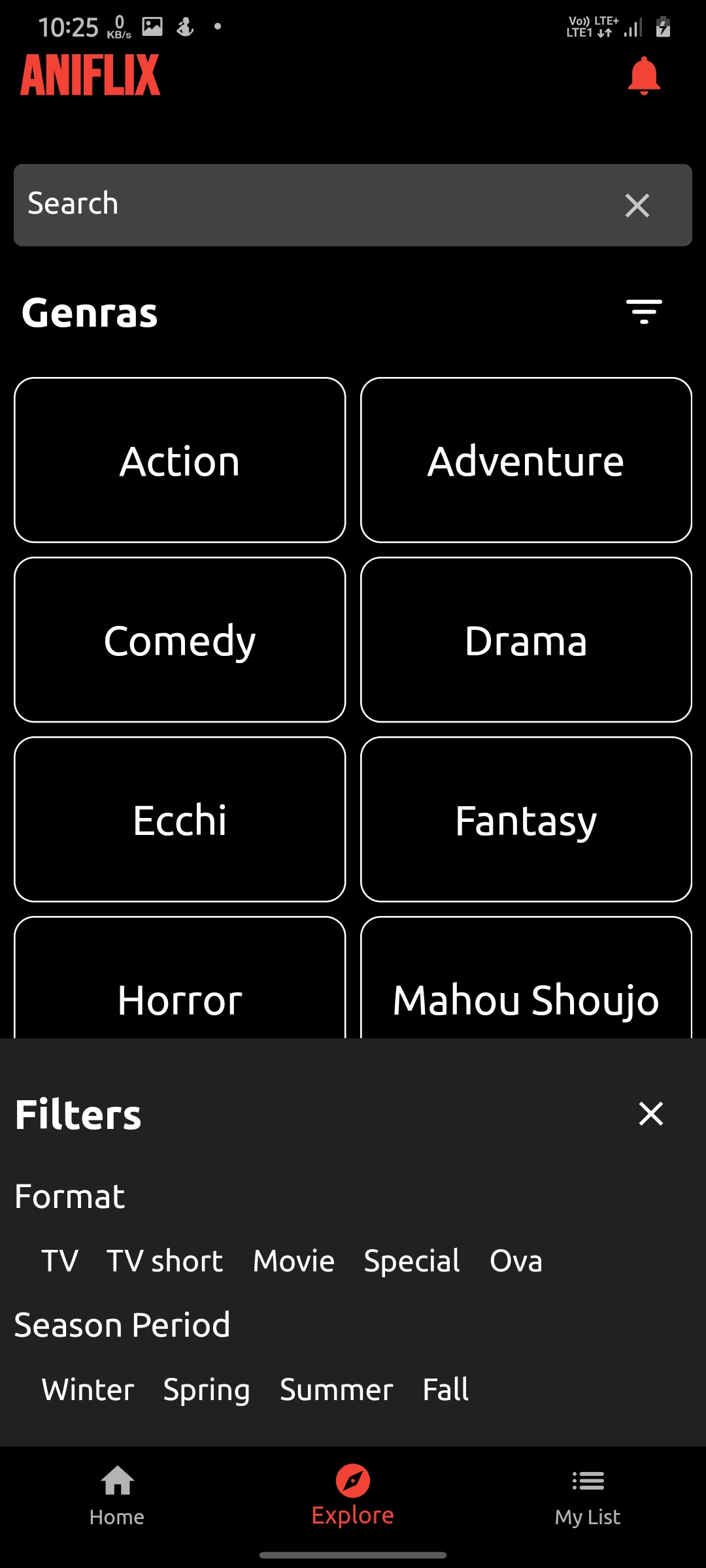This screenshot has width=706, height=1568.
Task: Open the Action genre
Action: pos(180,460)
